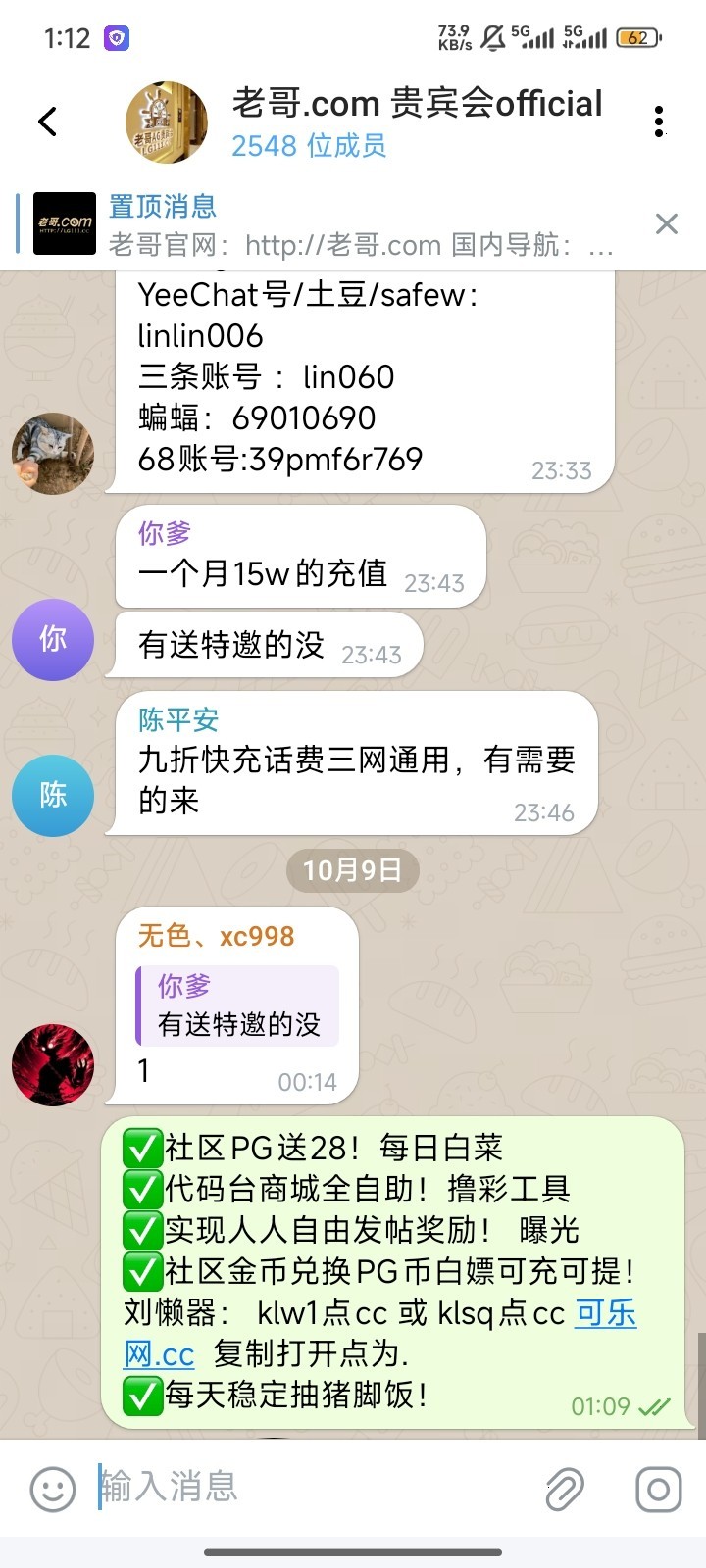This screenshot has width=706, height=1568.
Task: Jump to the quoted 你爹 message
Action: pos(238,1005)
